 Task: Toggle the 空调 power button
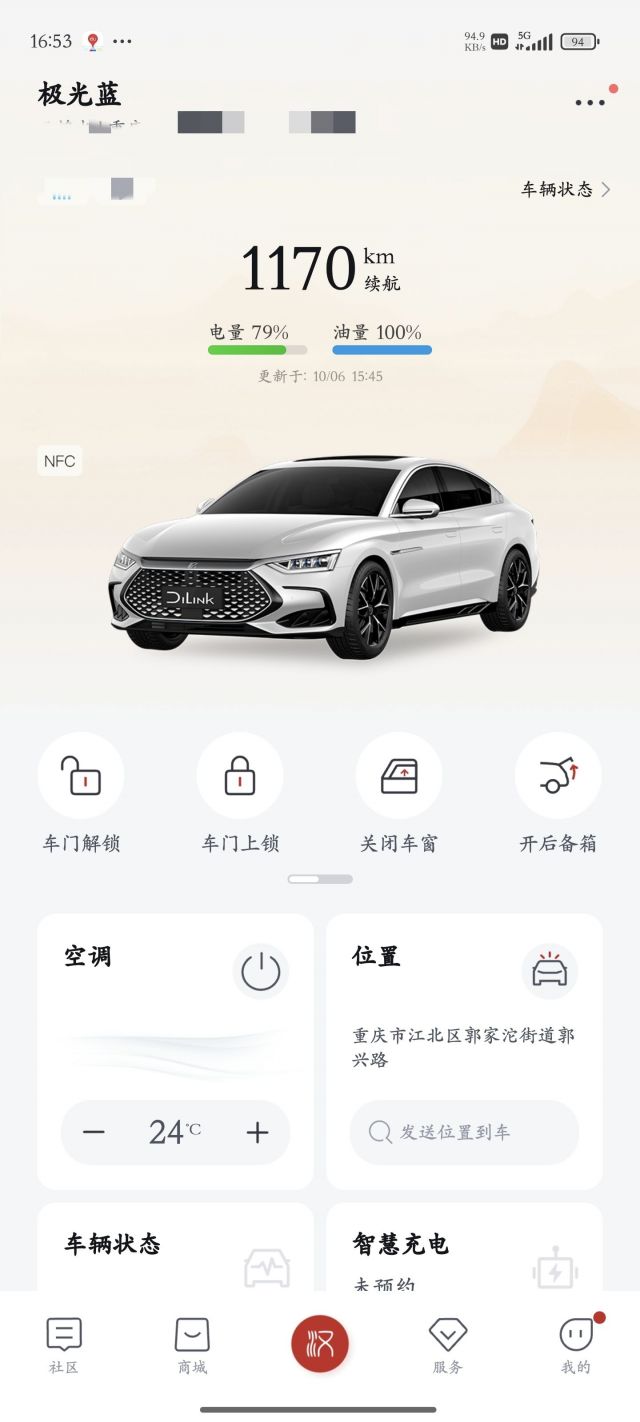[x=261, y=971]
